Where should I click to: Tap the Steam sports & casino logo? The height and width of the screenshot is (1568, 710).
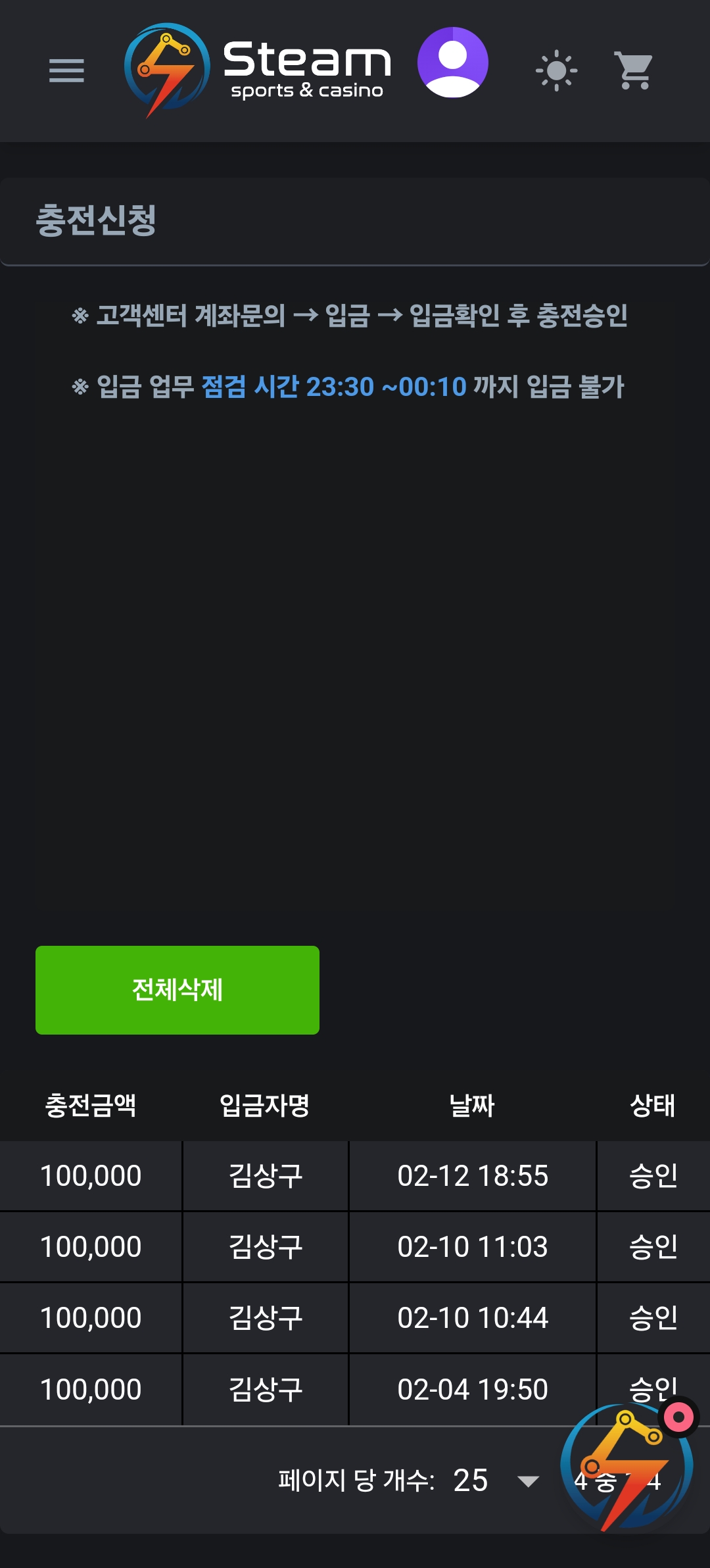[258, 70]
